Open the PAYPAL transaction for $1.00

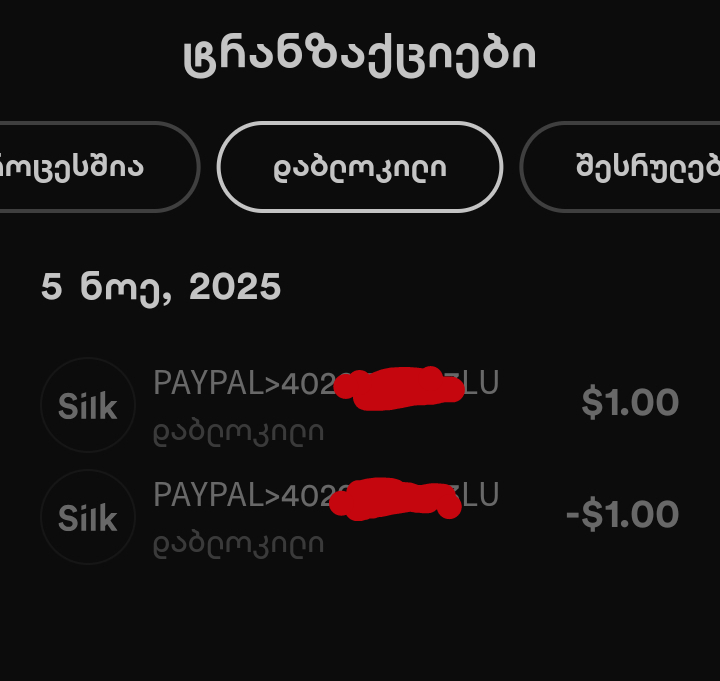pos(360,405)
